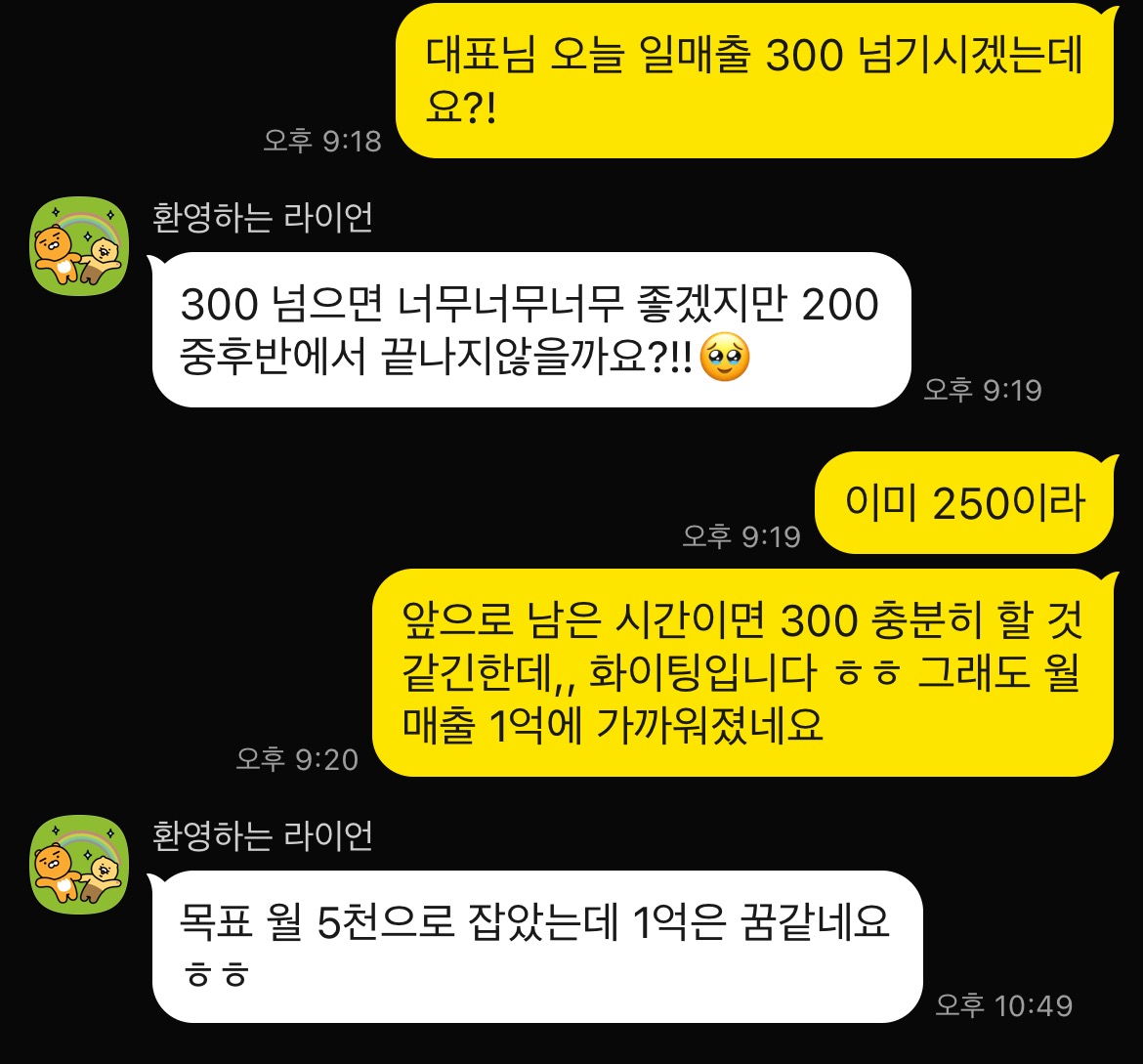View 환영하는 라이언's avatar next to the 목표 월 5천 message

(x=79, y=865)
